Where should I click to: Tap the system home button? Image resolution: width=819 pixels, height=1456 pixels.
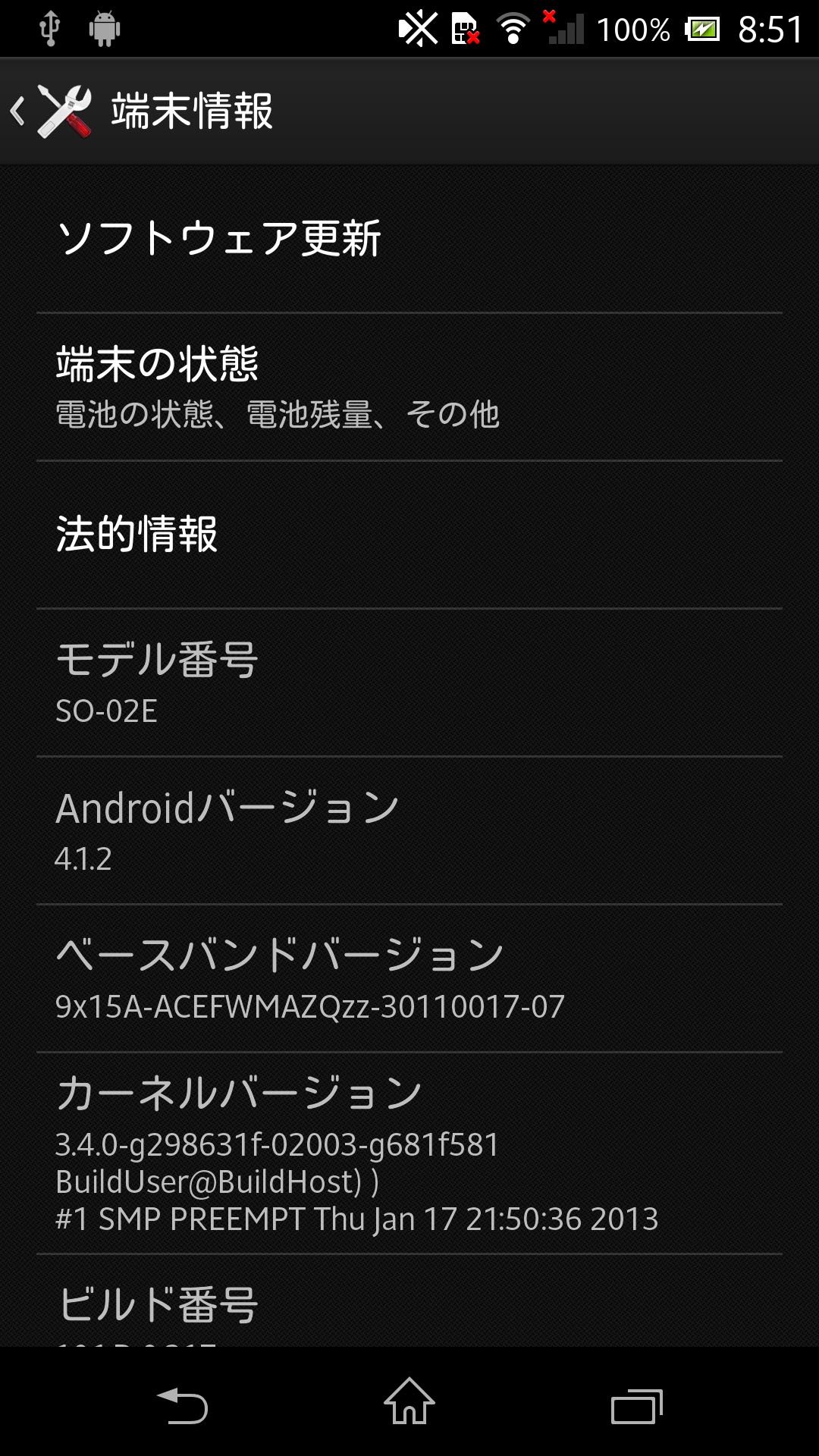(x=409, y=1403)
